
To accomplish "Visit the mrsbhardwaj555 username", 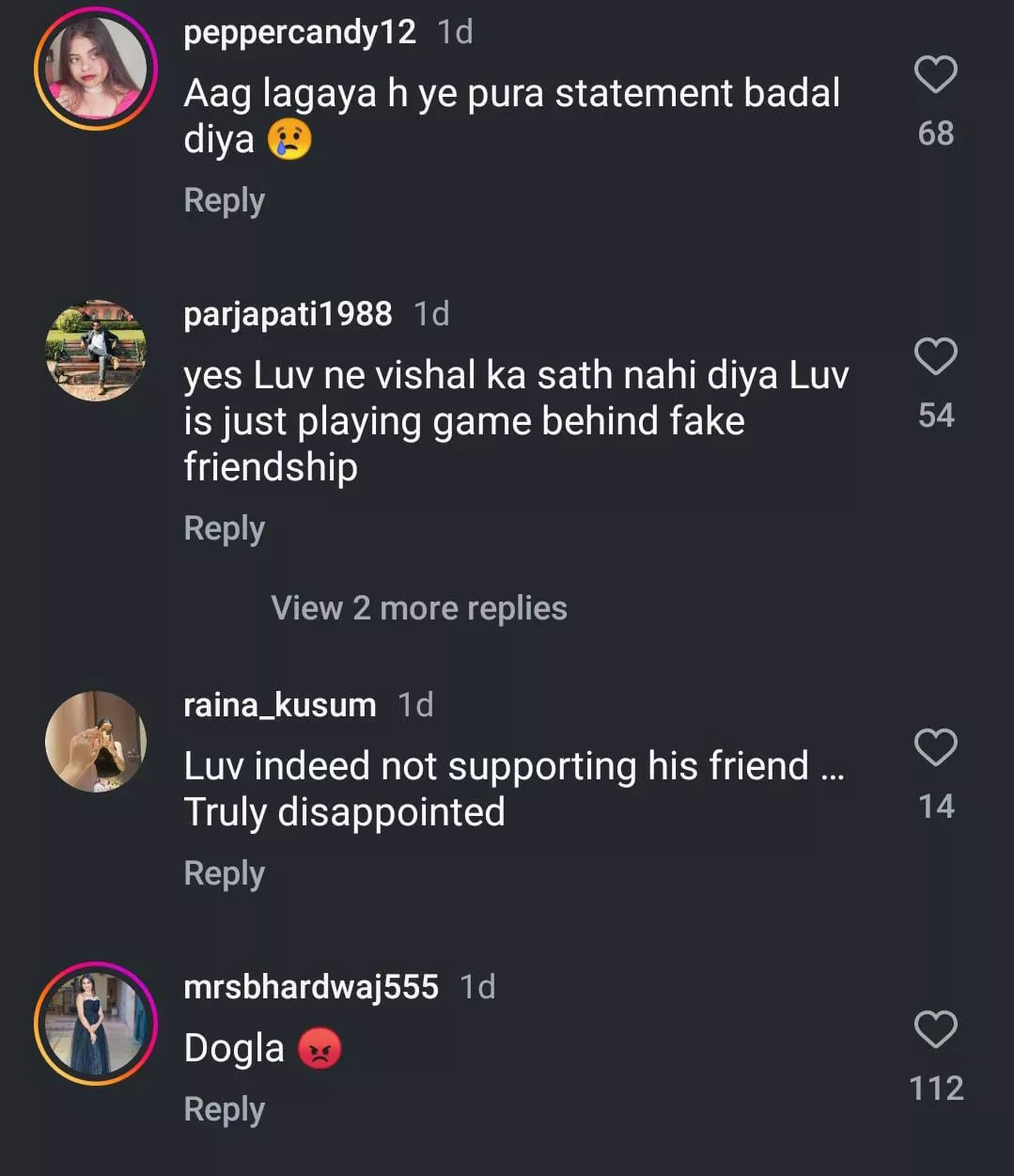I will point(310,987).
